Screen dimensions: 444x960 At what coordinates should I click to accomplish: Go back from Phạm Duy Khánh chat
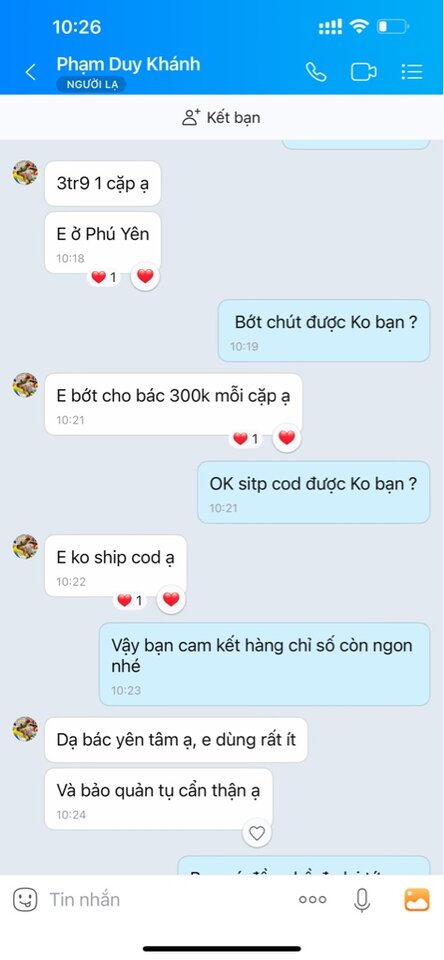pyautogui.click(x=30, y=72)
